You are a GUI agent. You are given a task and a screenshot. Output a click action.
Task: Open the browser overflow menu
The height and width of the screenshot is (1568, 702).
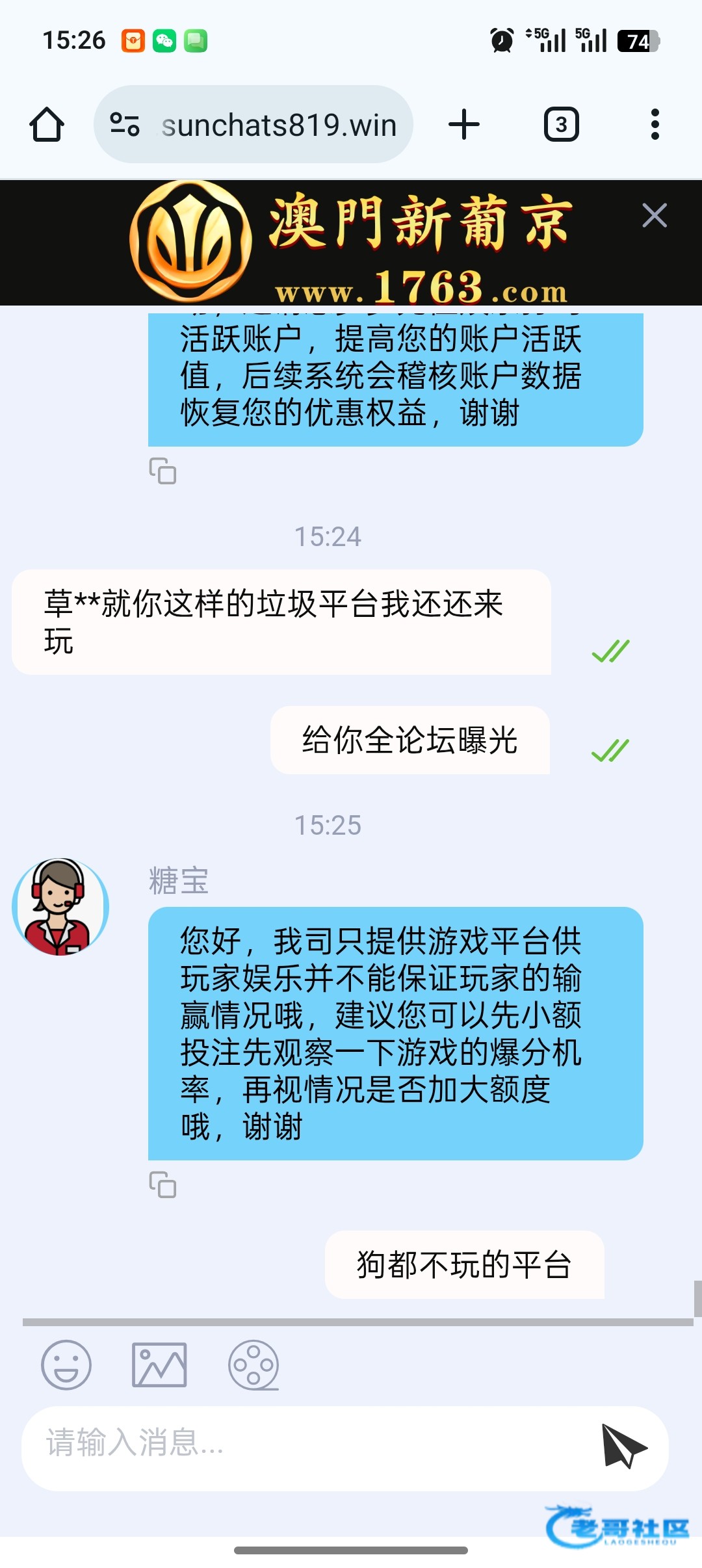coord(655,124)
